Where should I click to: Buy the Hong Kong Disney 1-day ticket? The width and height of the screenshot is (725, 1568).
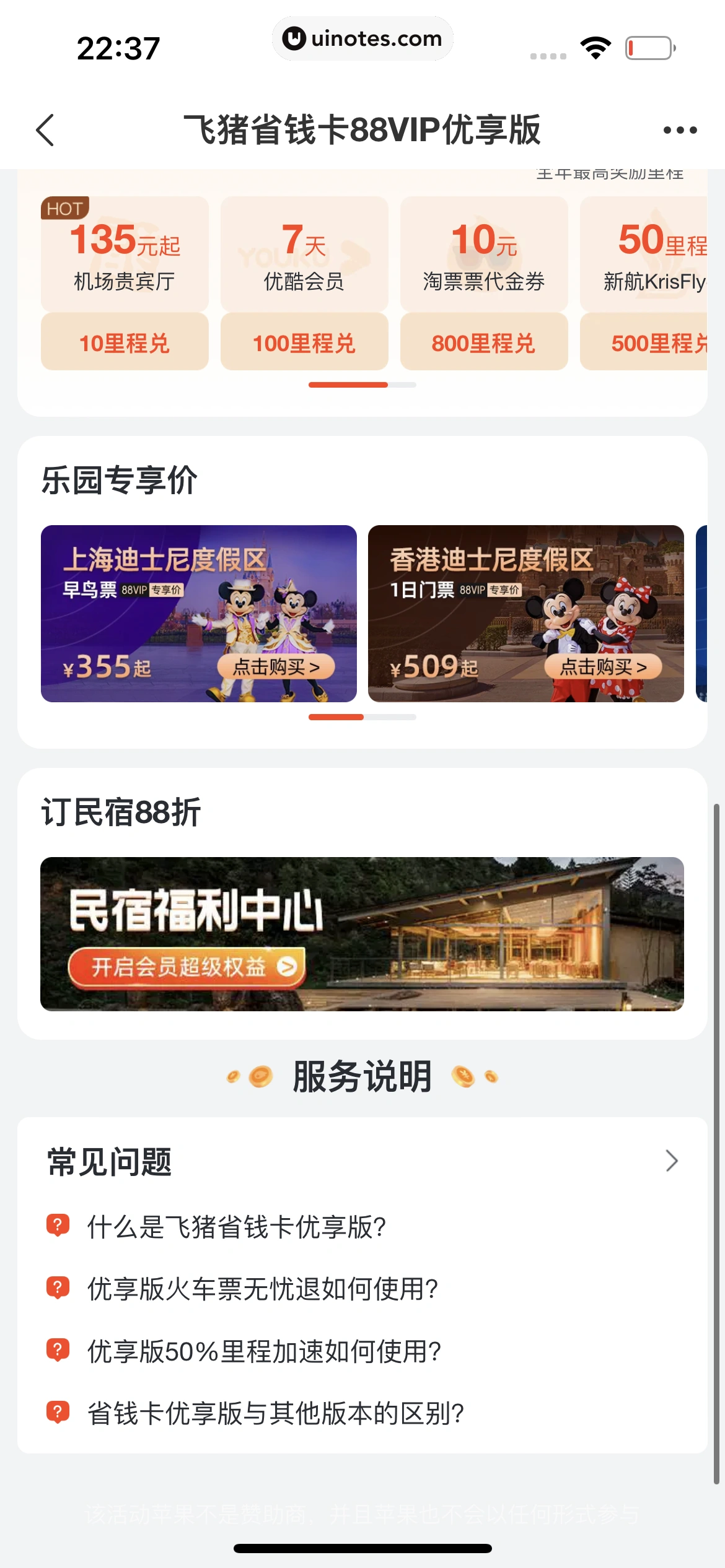pos(603,667)
